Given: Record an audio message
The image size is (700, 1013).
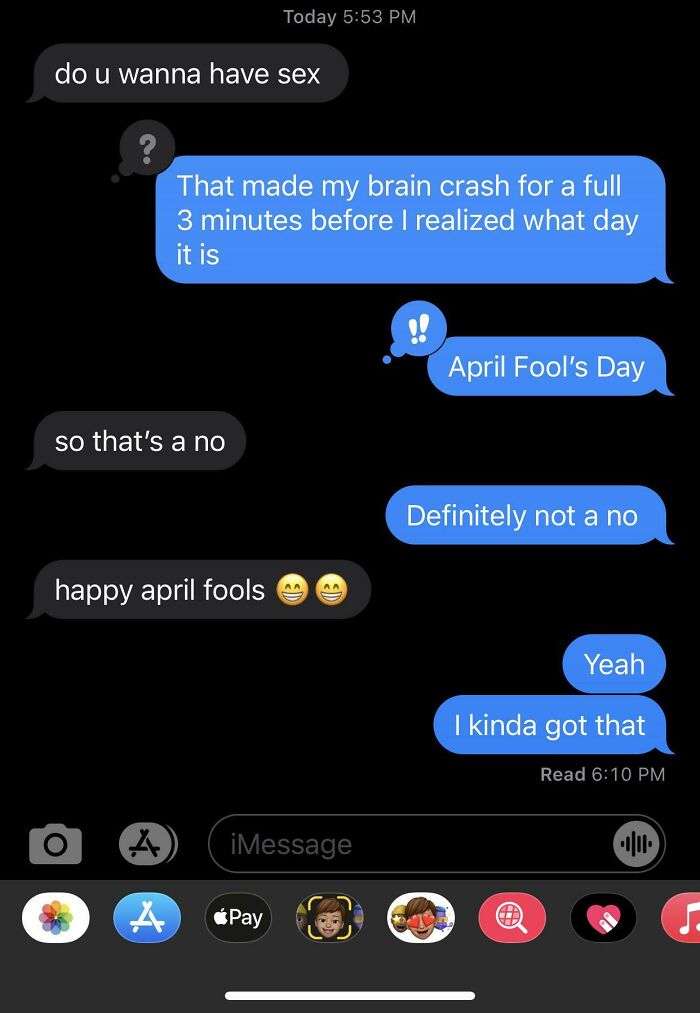Looking at the screenshot, I should 635,844.
